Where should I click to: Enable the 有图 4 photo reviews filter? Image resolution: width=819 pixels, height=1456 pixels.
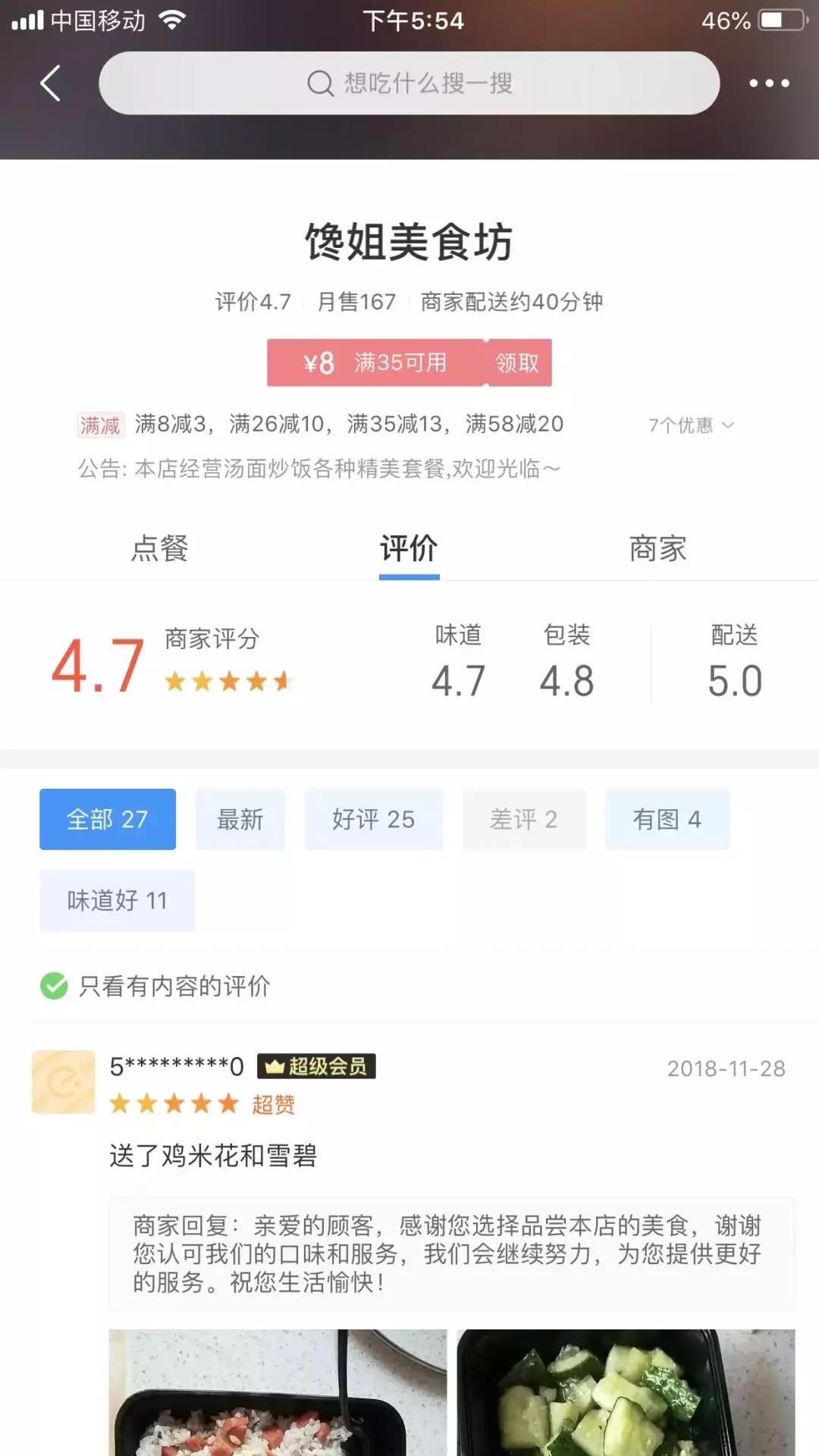coord(667,819)
